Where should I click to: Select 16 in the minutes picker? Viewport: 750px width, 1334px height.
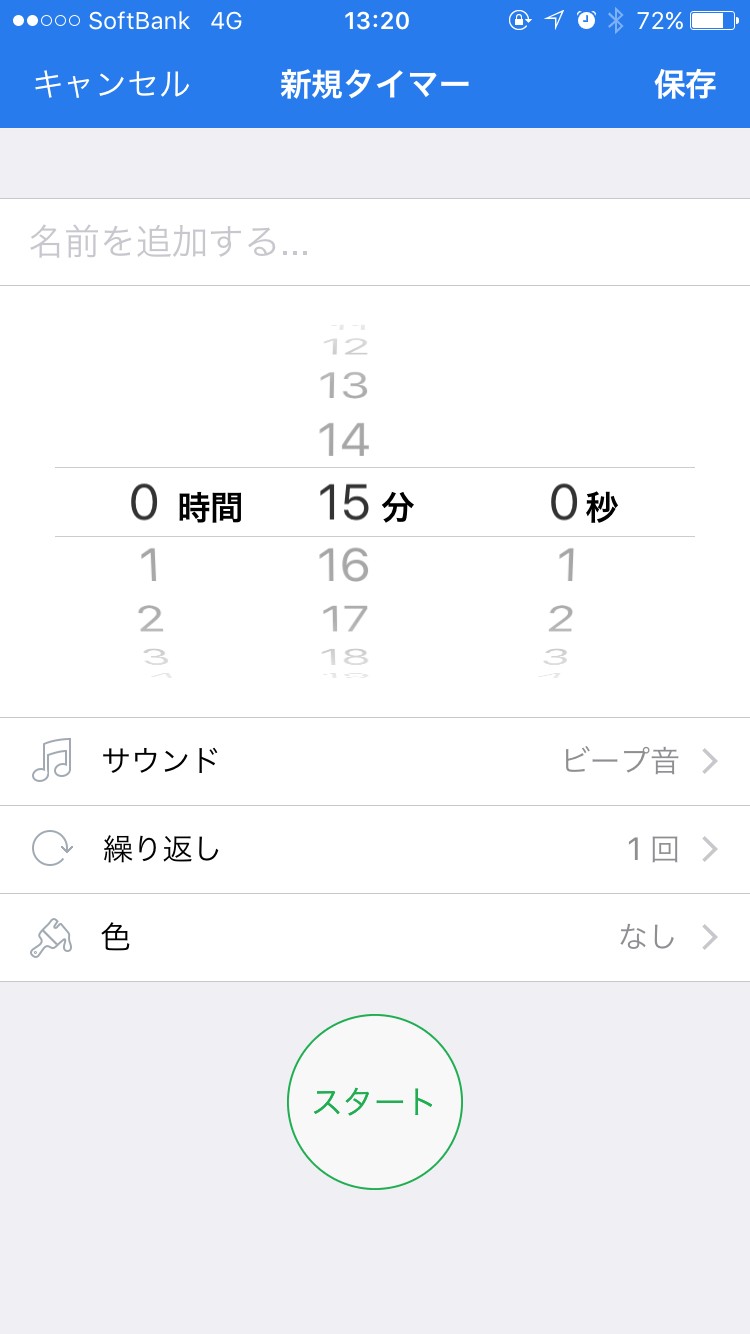point(344,566)
